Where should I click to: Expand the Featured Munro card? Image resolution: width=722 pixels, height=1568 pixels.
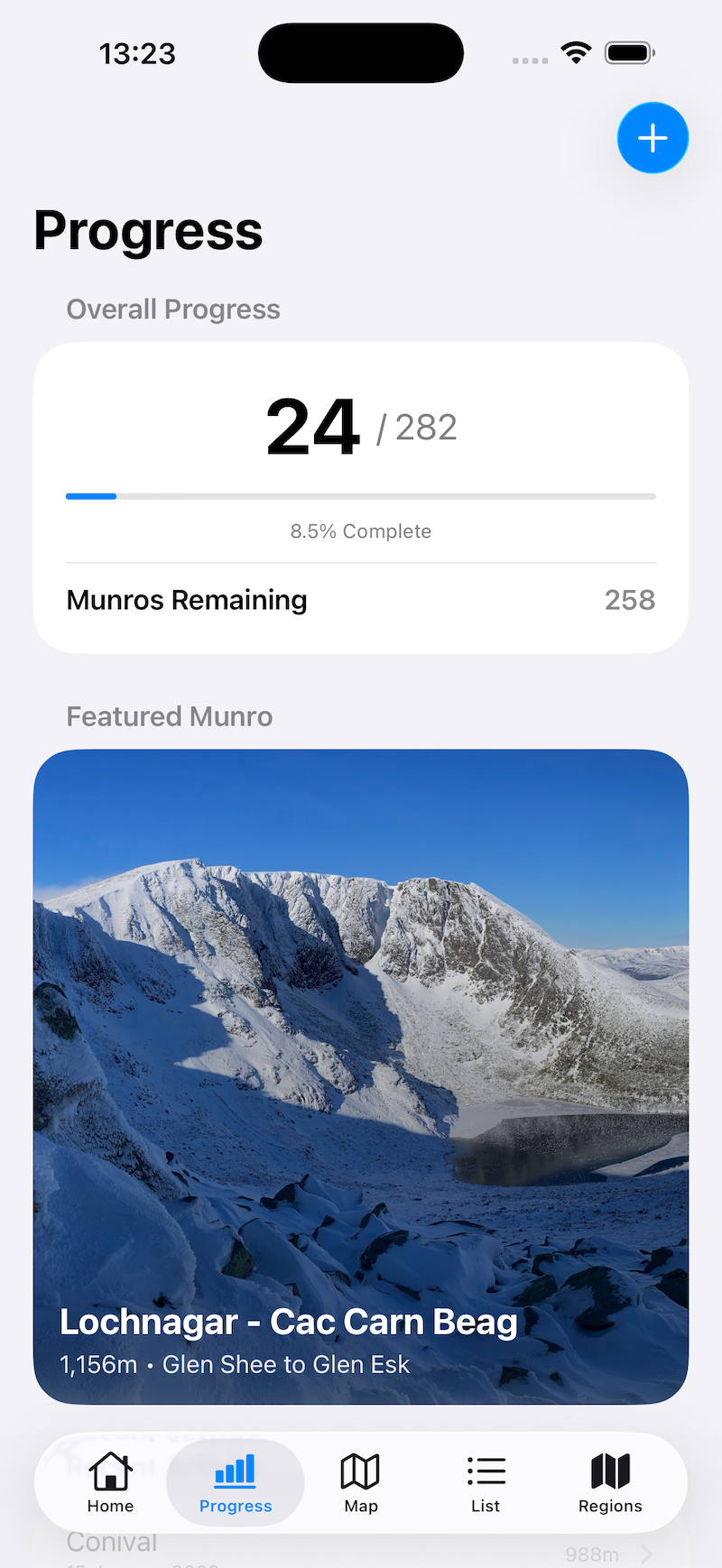pyautogui.click(x=361, y=1074)
